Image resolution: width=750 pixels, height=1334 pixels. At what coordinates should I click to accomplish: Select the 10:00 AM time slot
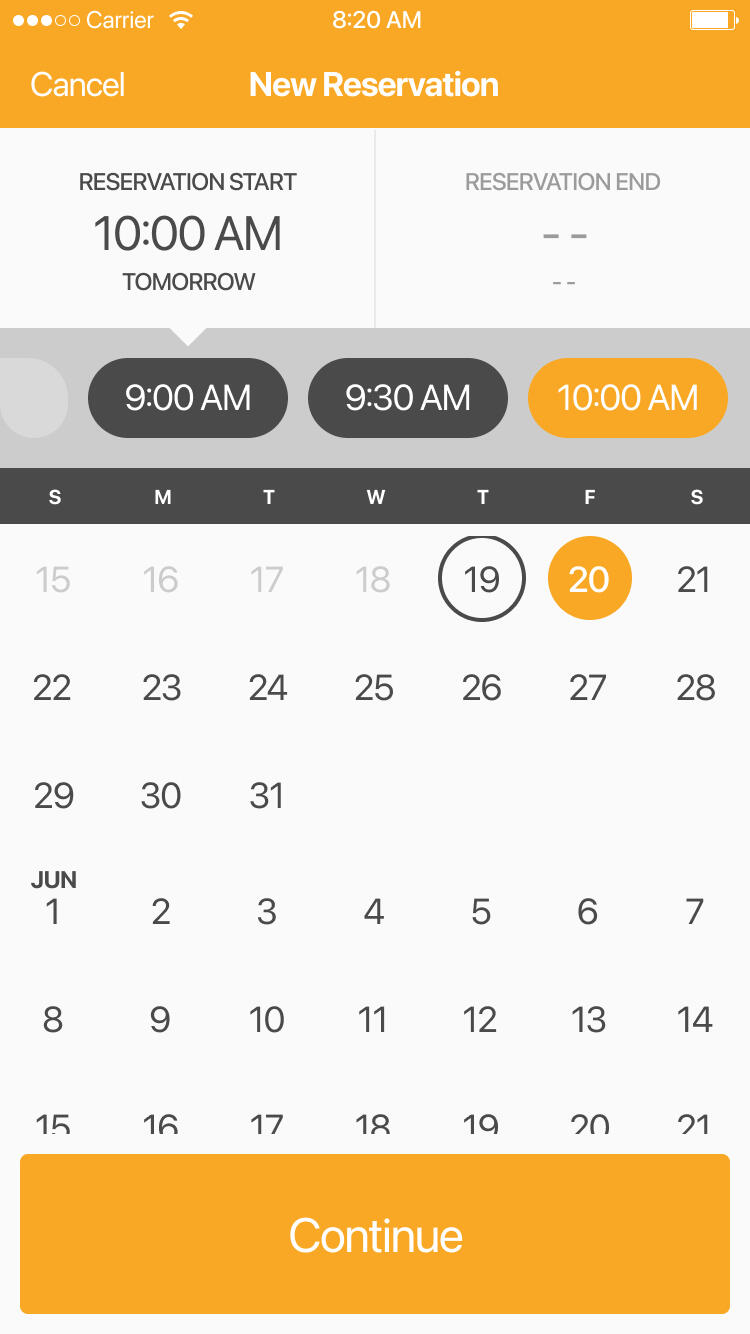click(628, 398)
